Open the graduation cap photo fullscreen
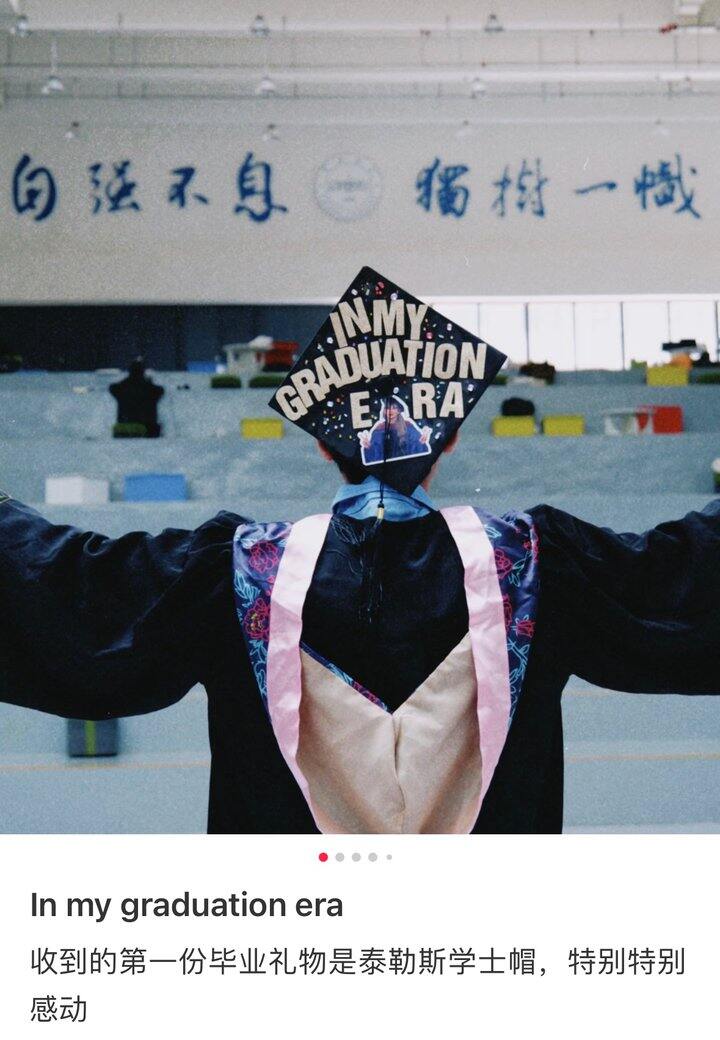The height and width of the screenshot is (1040, 720). pyautogui.click(x=360, y=420)
